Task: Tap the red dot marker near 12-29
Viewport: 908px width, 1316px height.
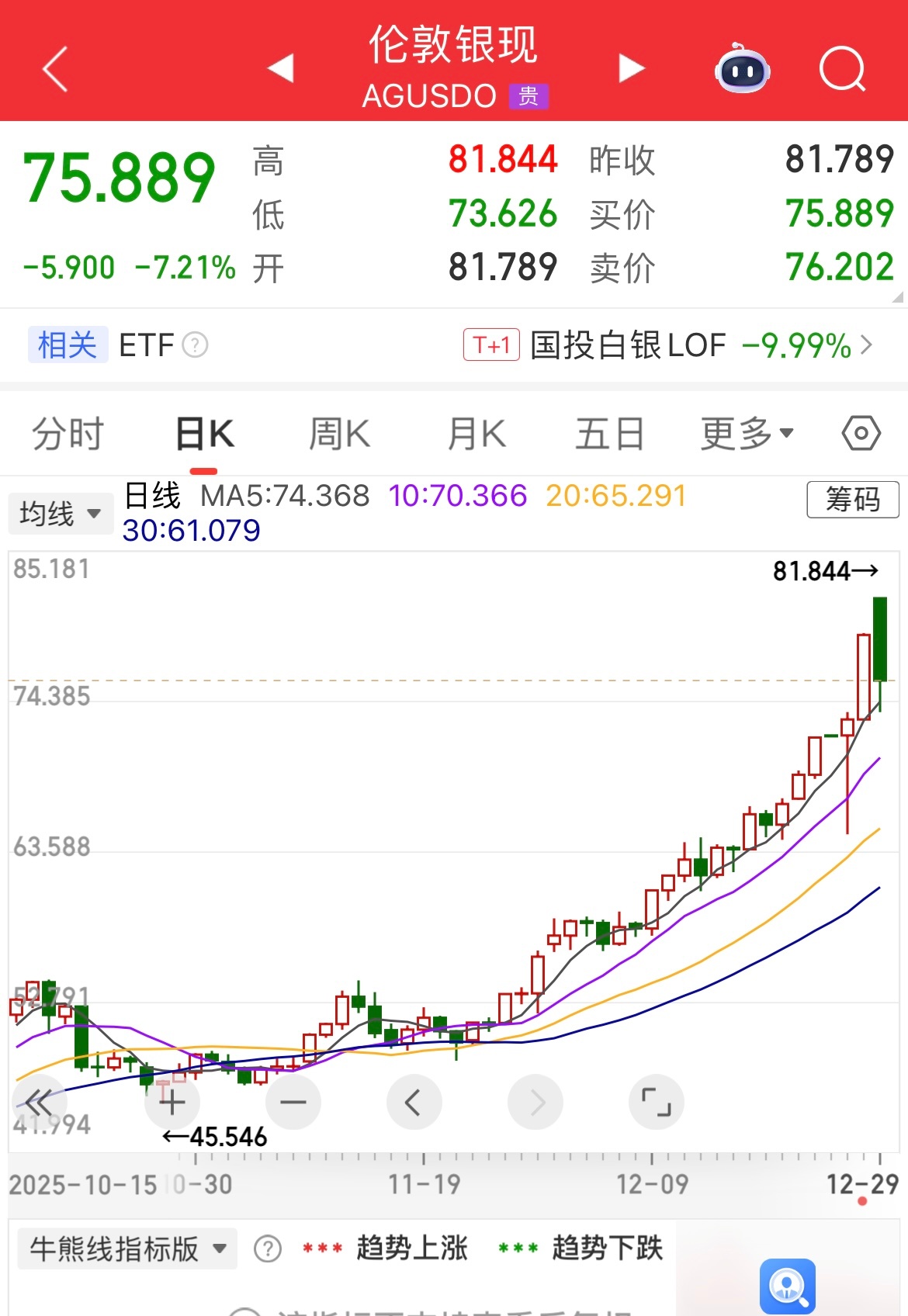Action: point(861,1199)
